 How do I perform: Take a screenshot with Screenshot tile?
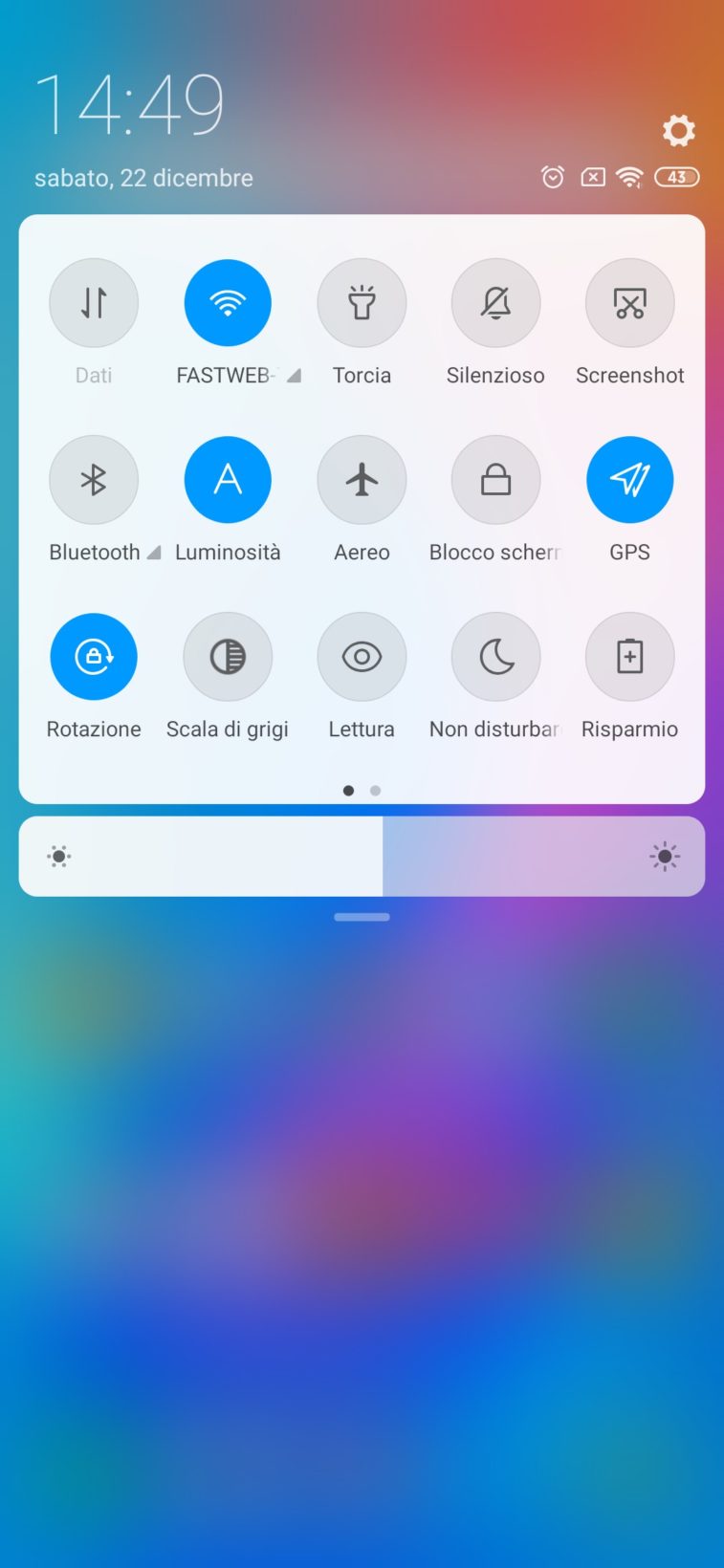click(629, 303)
